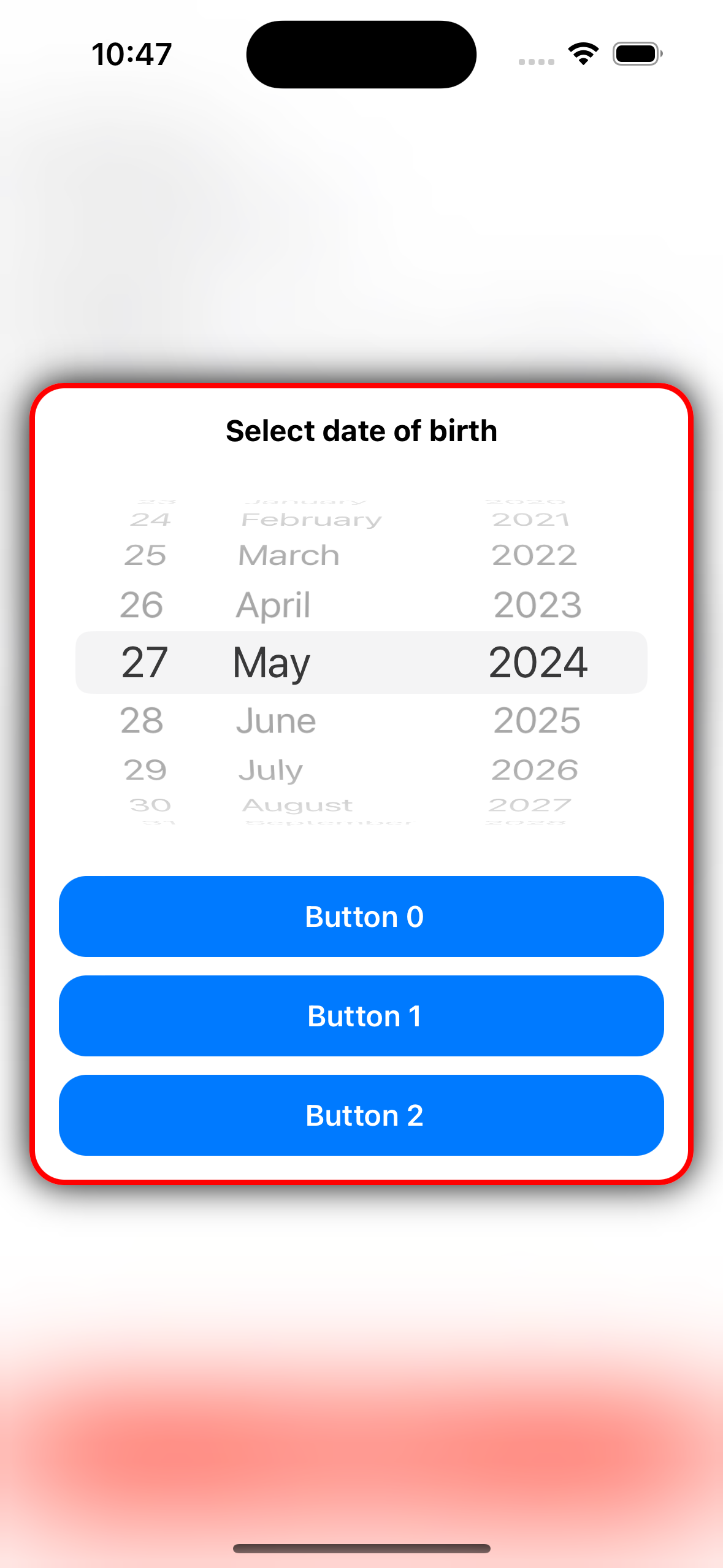The image size is (723, 1568).
Task: Pick year 2023 in the year wheel
Action: click(537, 605)
